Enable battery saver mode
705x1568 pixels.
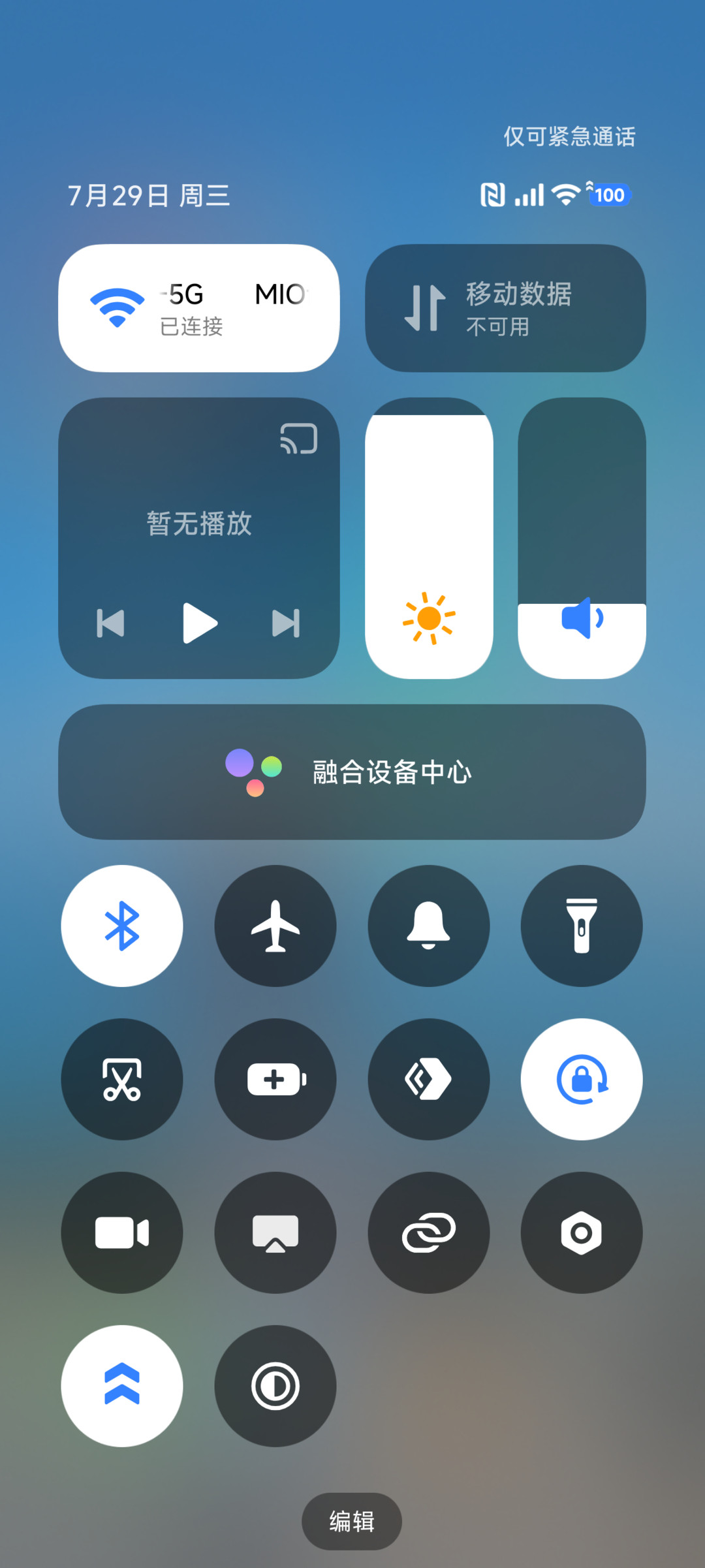[275, 1079]
